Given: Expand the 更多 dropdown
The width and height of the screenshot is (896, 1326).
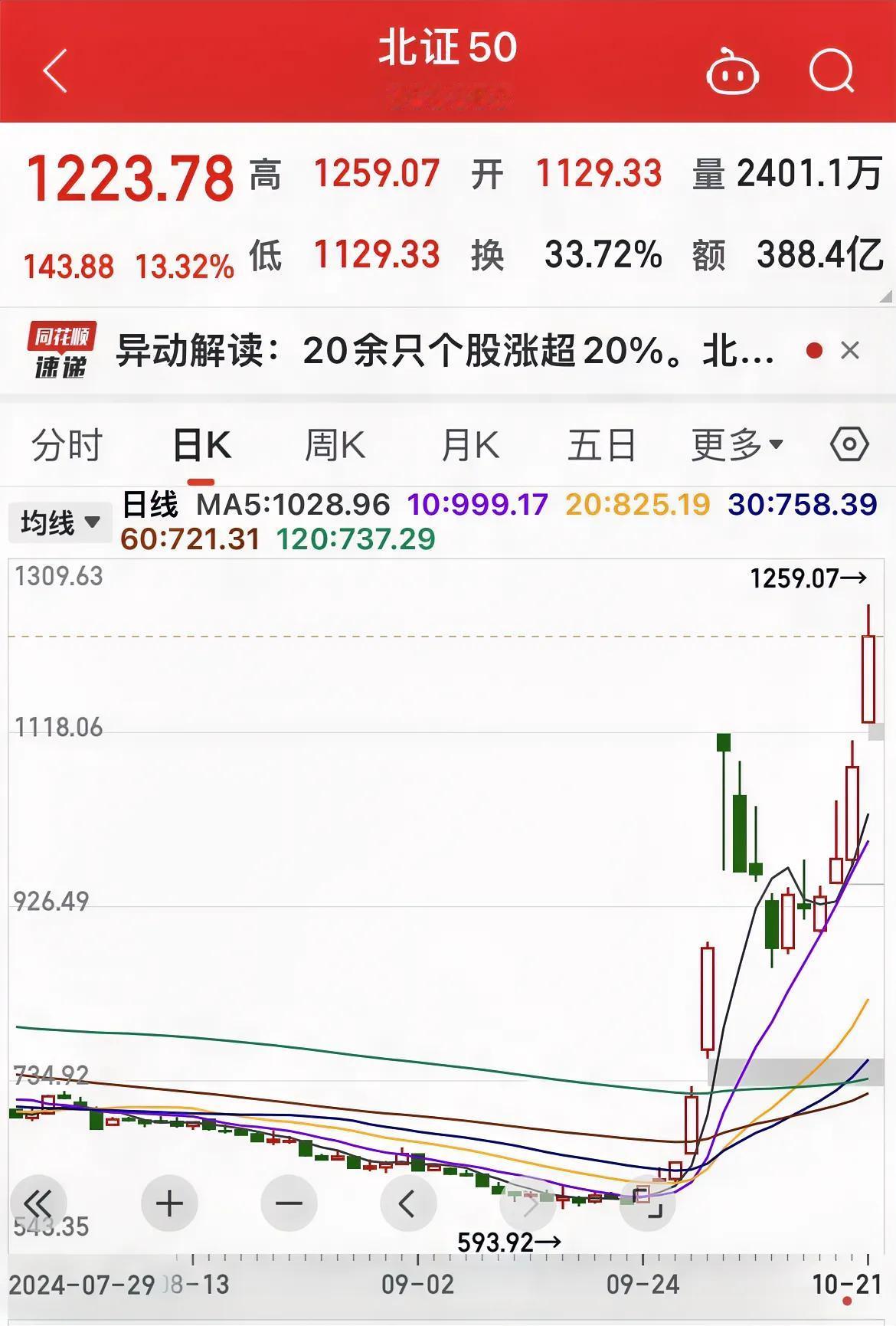Looking at the screenshot, I should [737, 445].
